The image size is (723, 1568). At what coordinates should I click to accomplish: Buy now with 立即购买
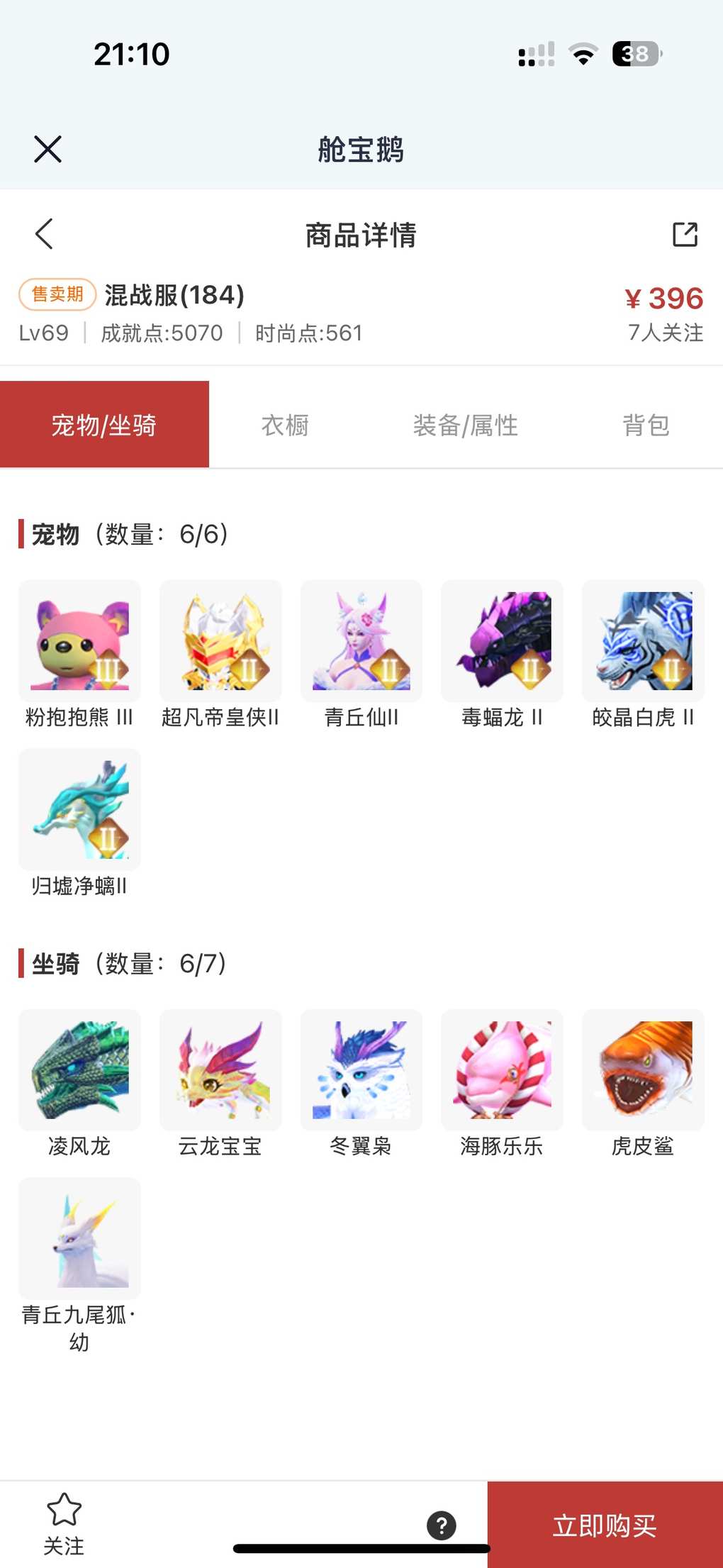[x=605, y=1525]
